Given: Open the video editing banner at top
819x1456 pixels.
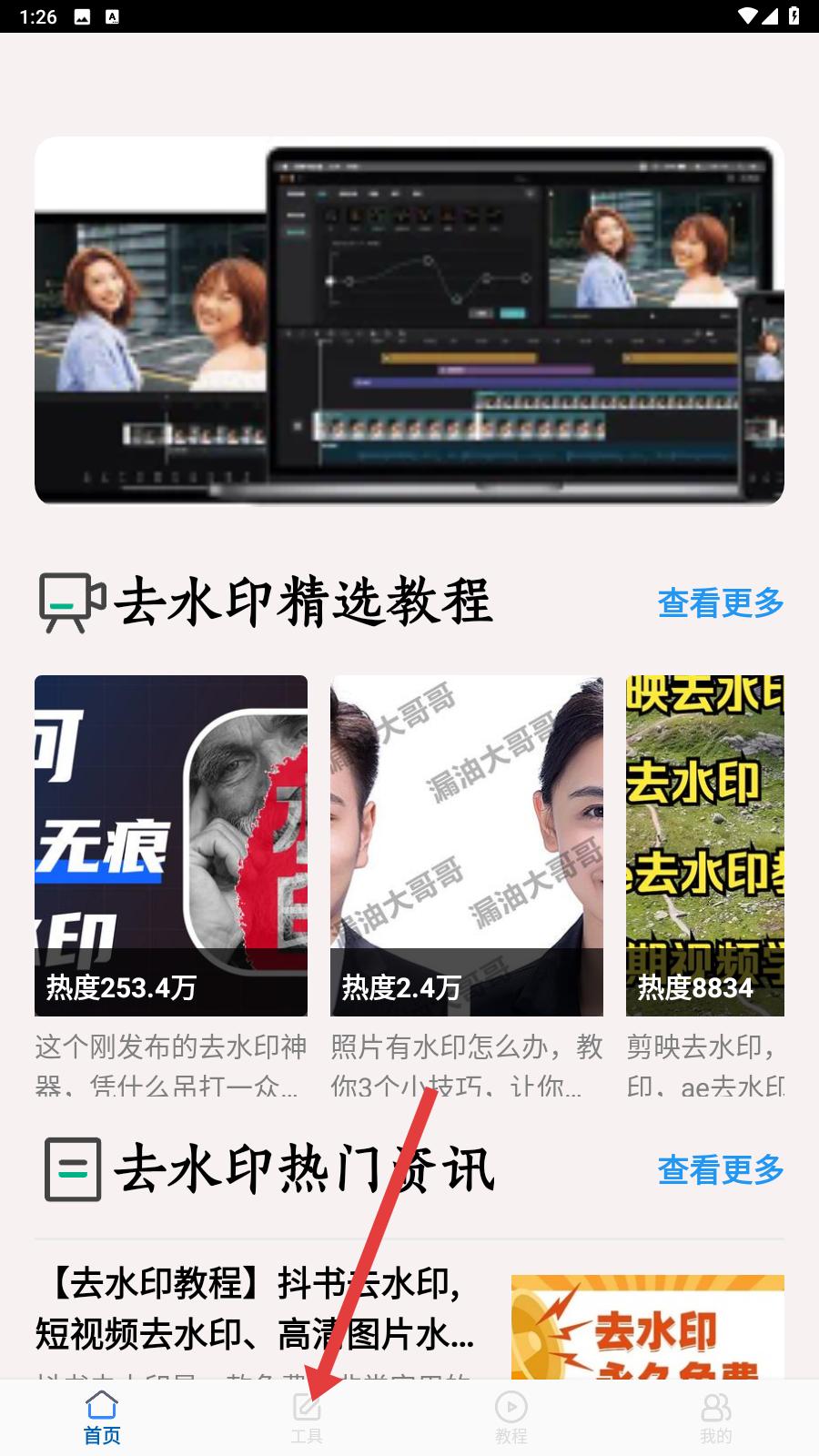Looking at the screenshot, I should click(x=409, y=320).
